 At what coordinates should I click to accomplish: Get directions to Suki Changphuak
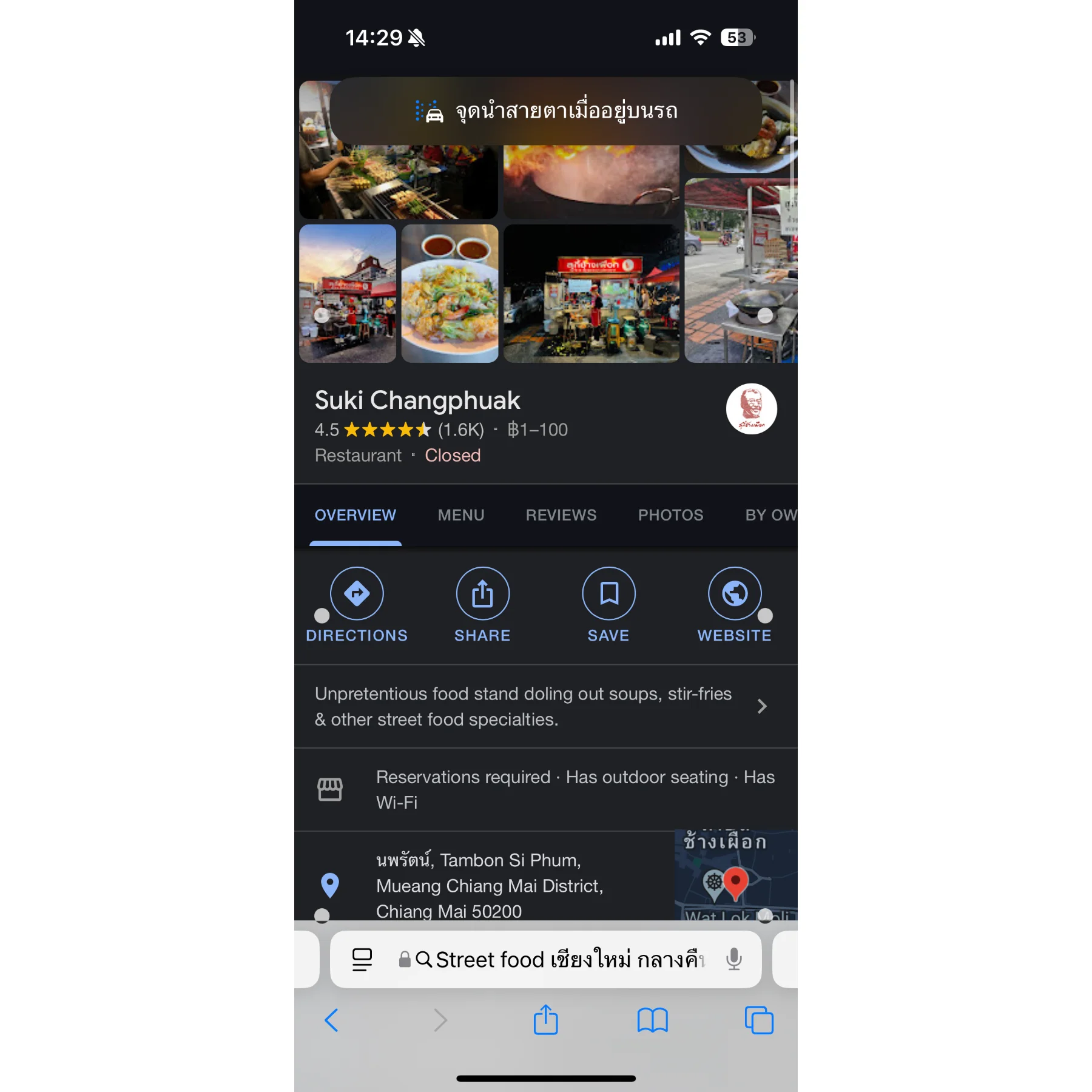[x=357, y=595]
